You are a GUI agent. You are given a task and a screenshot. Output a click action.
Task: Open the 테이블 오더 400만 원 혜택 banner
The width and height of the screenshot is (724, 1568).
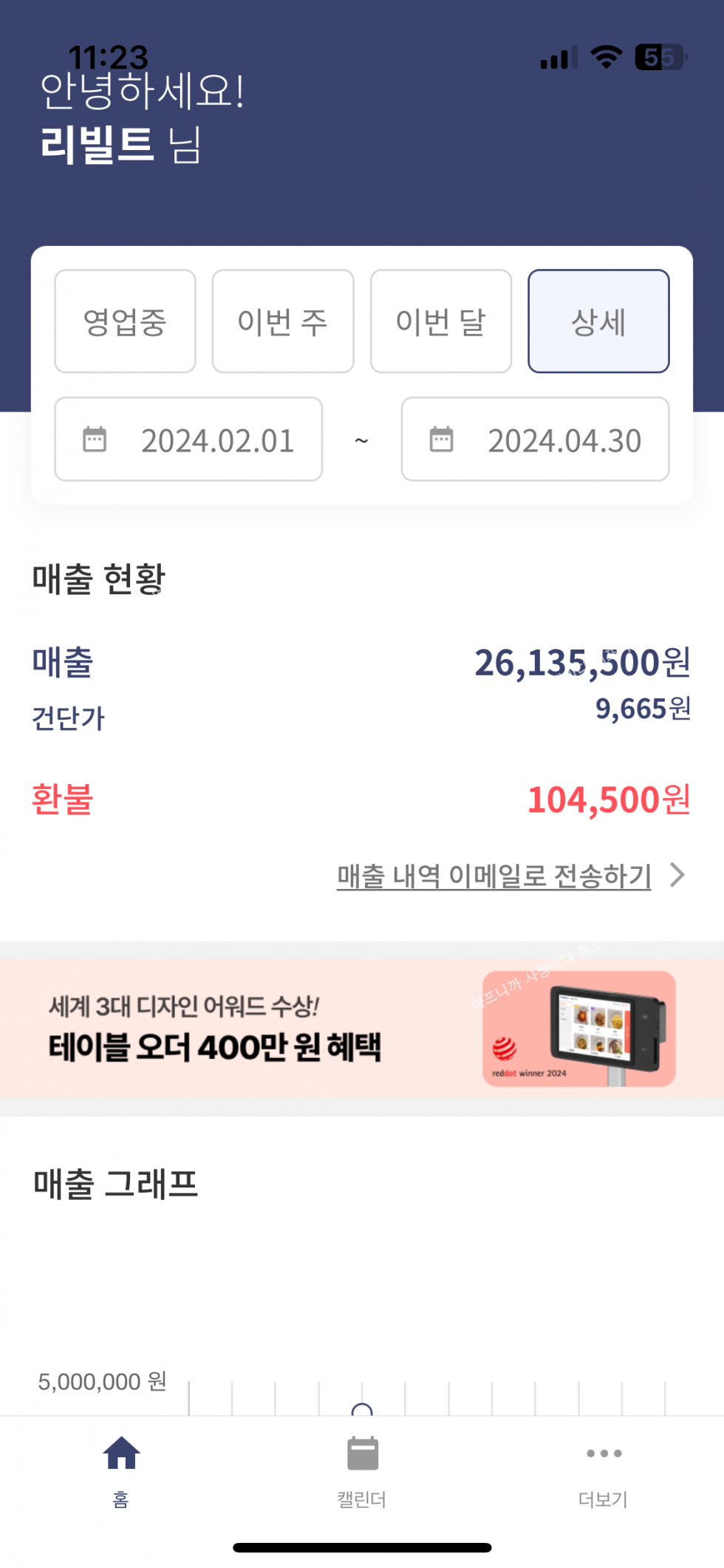362,1029
